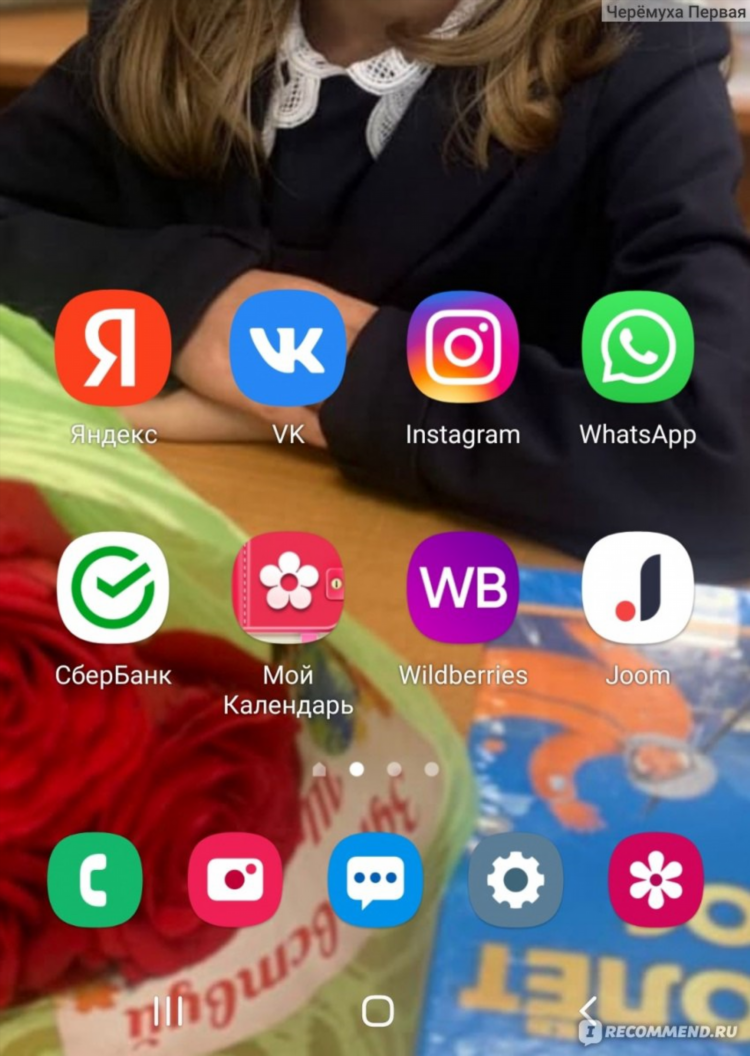This screenshot has height=1056, width=750.
Task: Tap the system home button
Action: tap(377, 1011)
